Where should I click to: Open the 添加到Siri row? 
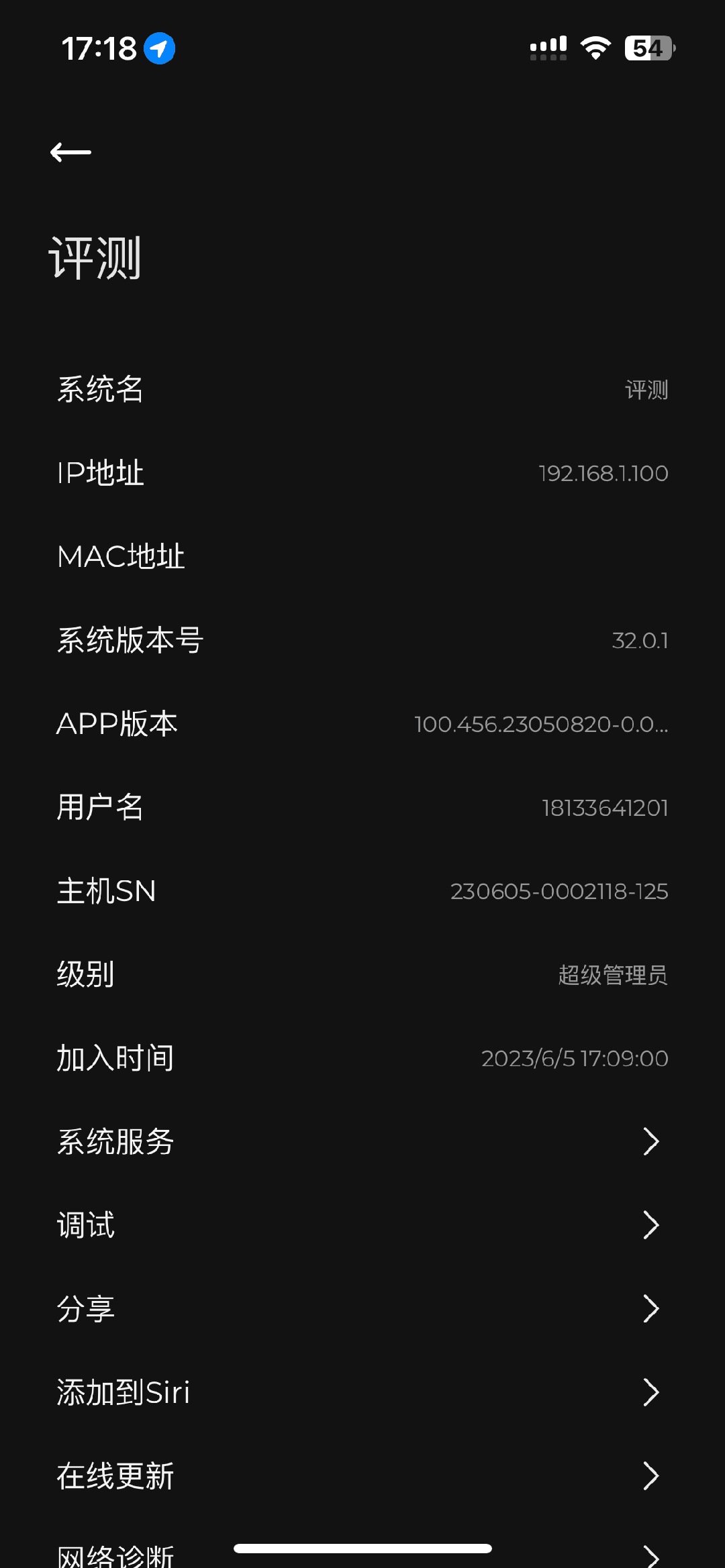pos(362,1392)
